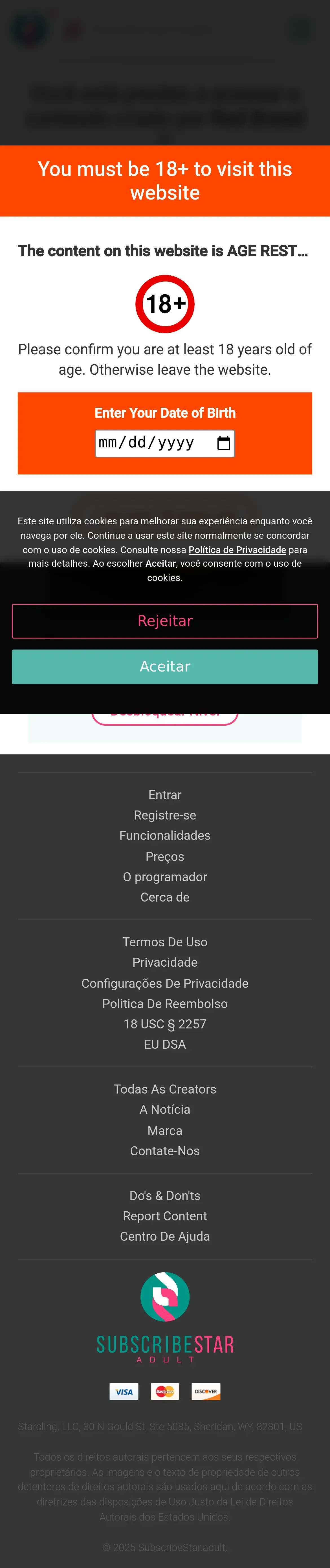This screenshot has height=1568, width=330.
Task: Browse Todas As Creators
Action: pos(165,1090)
